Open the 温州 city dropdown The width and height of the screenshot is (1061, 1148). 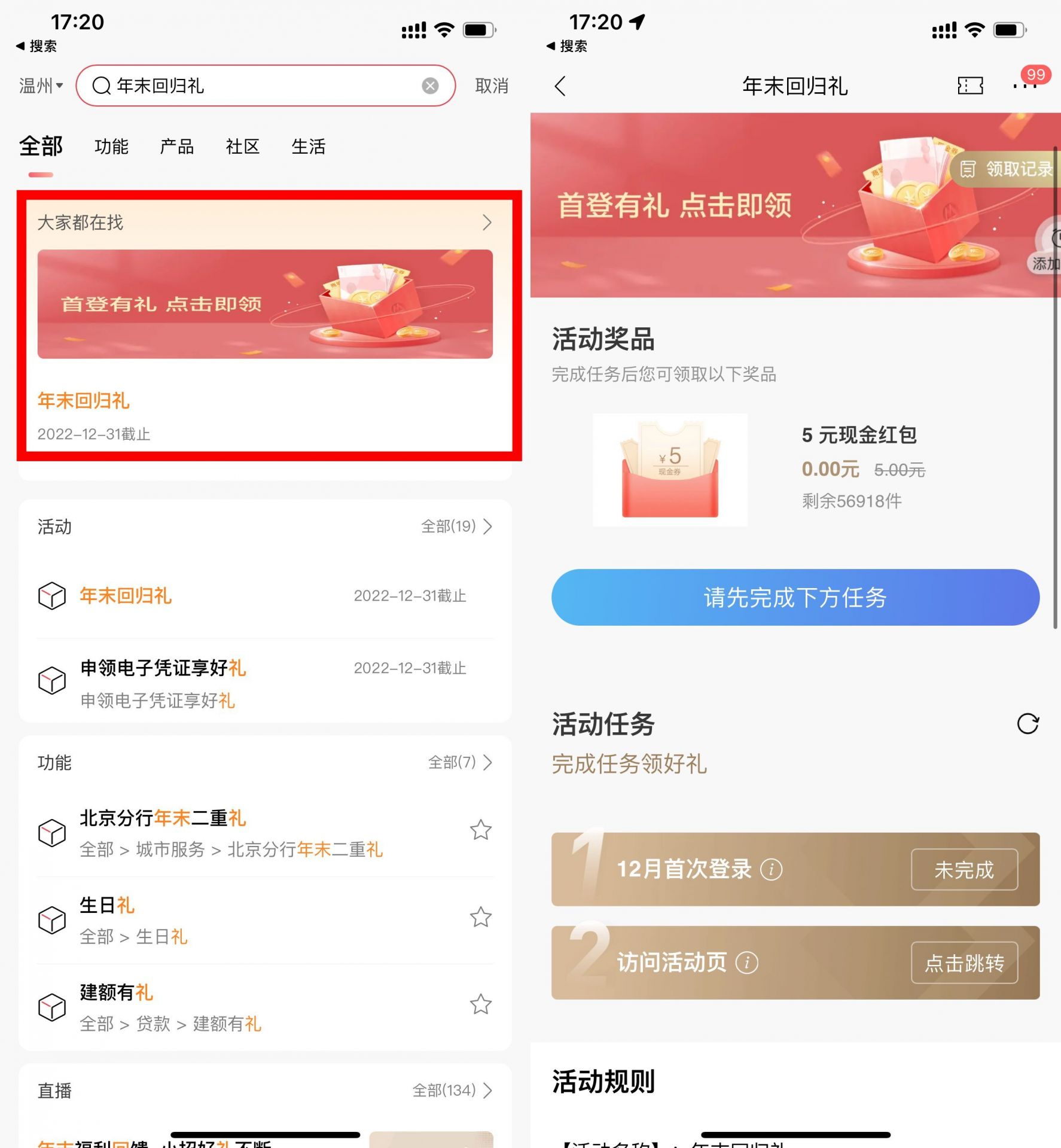[41, 86]
